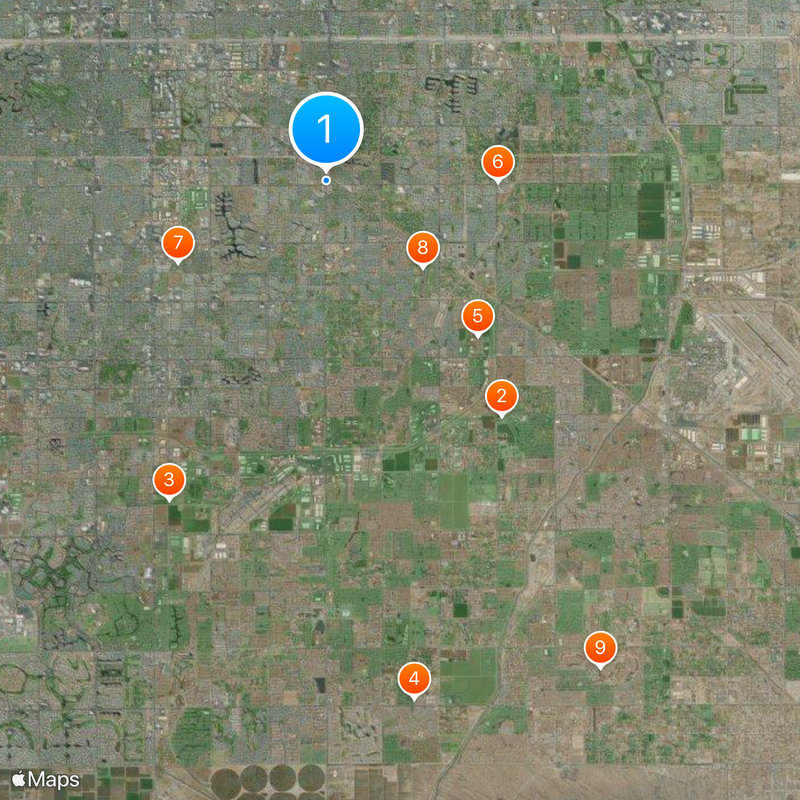Open the orange pin numbered 7
Screen dimensions: 800x800
pos(177,242)
